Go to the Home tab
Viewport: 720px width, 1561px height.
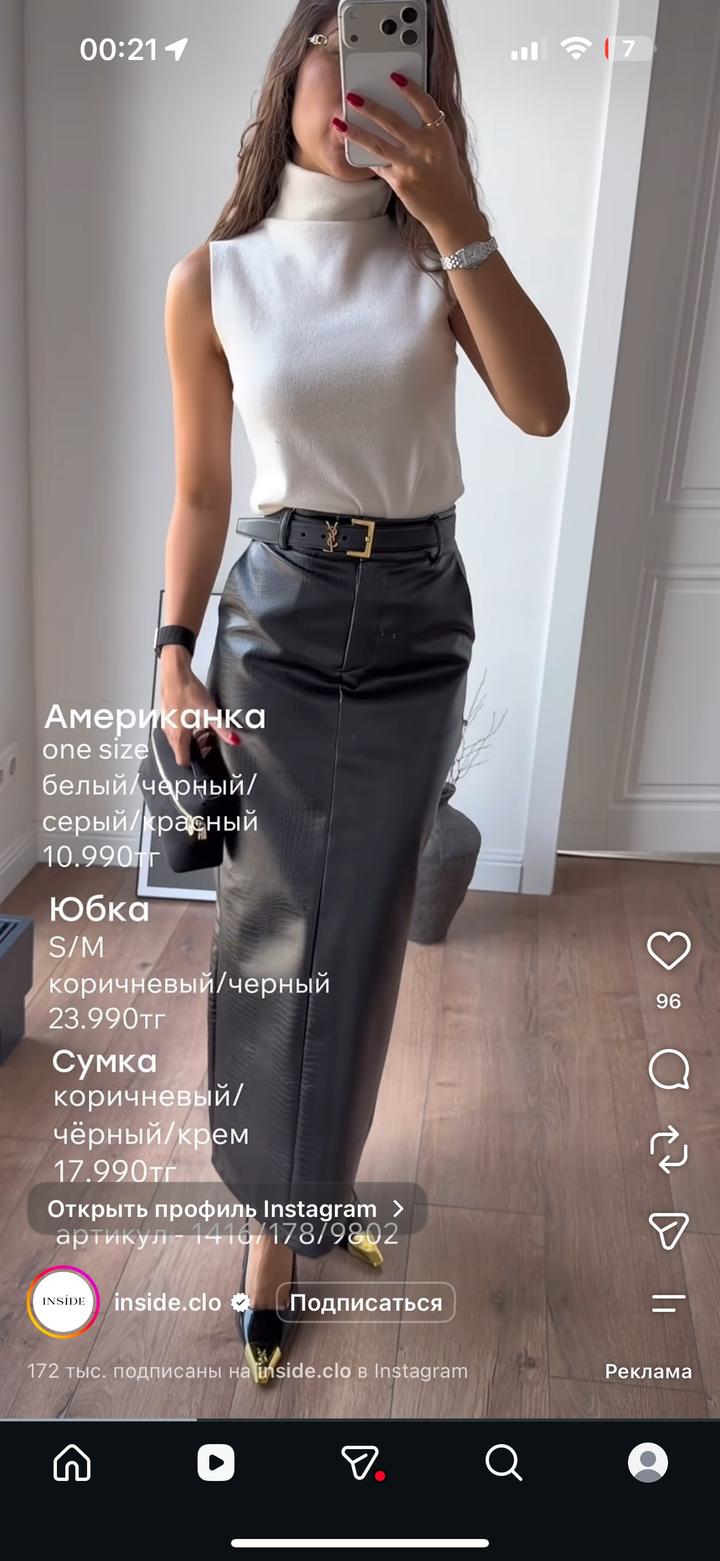[x=72, y=1463]
